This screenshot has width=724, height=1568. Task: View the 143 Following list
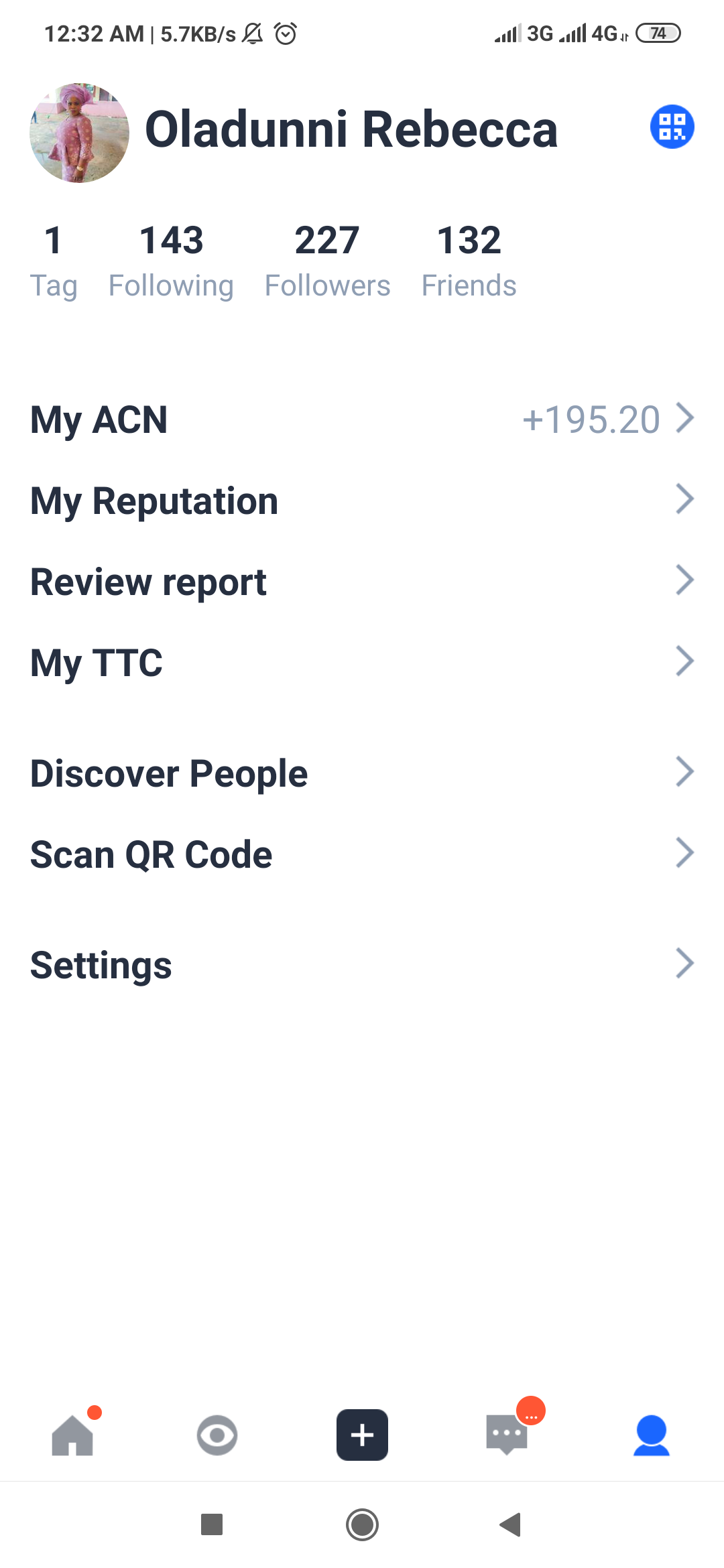pyautogui.click(x=171, y=261)
